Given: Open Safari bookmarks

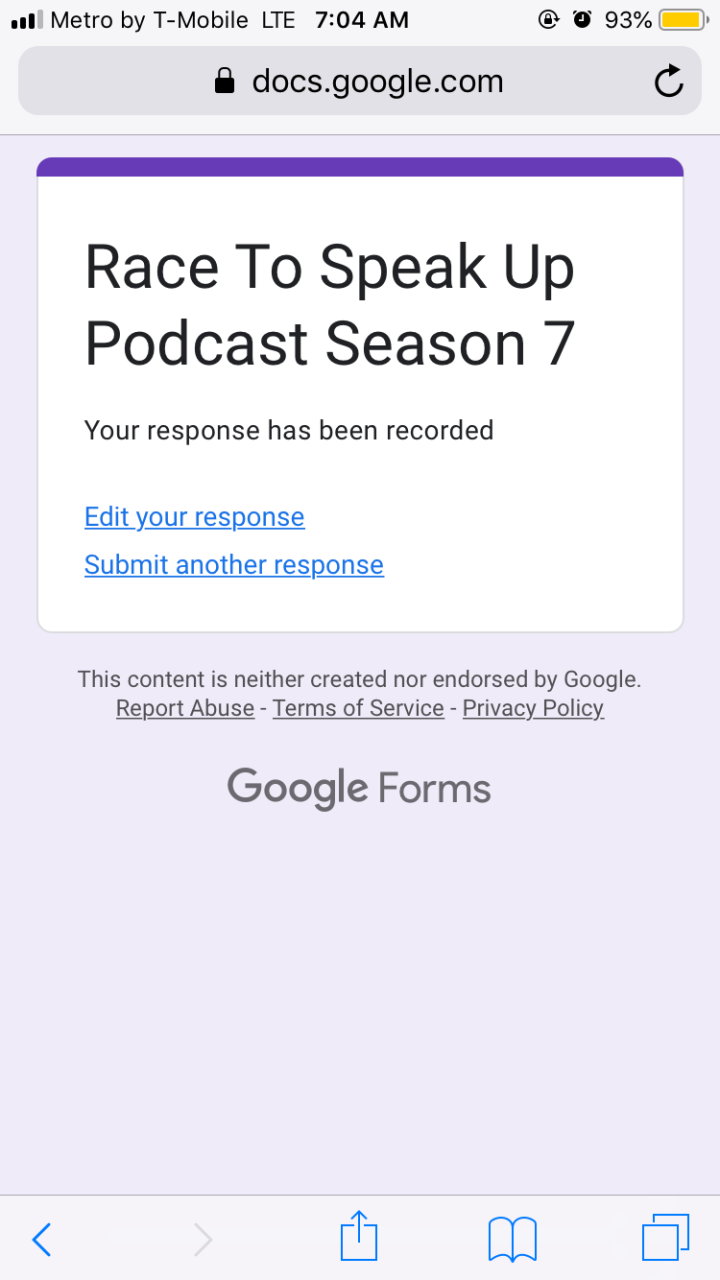Looking at the screenshot, I should pyautogui.click(x=512, y=1240).
